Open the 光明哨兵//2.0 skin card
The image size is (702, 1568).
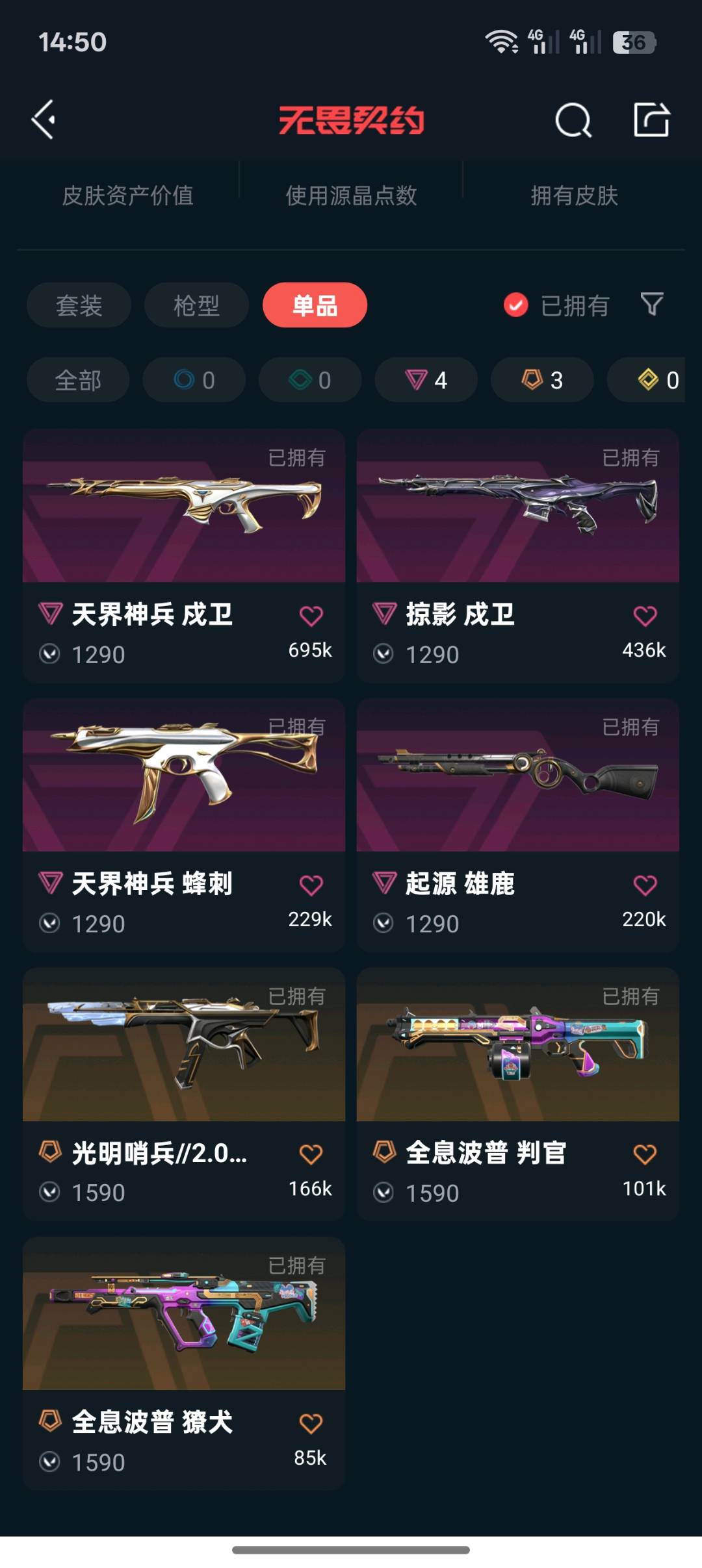[184, 1094]
